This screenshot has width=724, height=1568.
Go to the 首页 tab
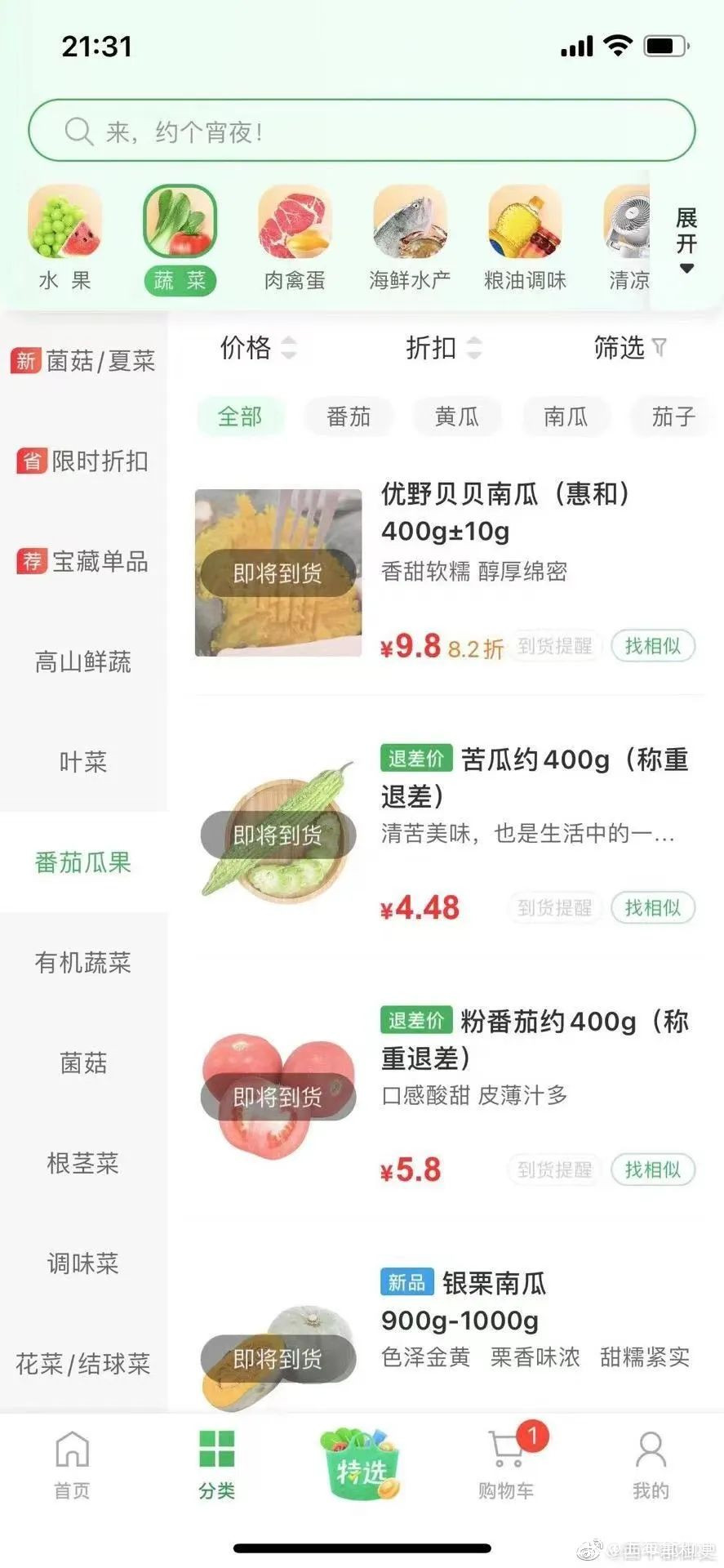click(x=72, y=1466)
